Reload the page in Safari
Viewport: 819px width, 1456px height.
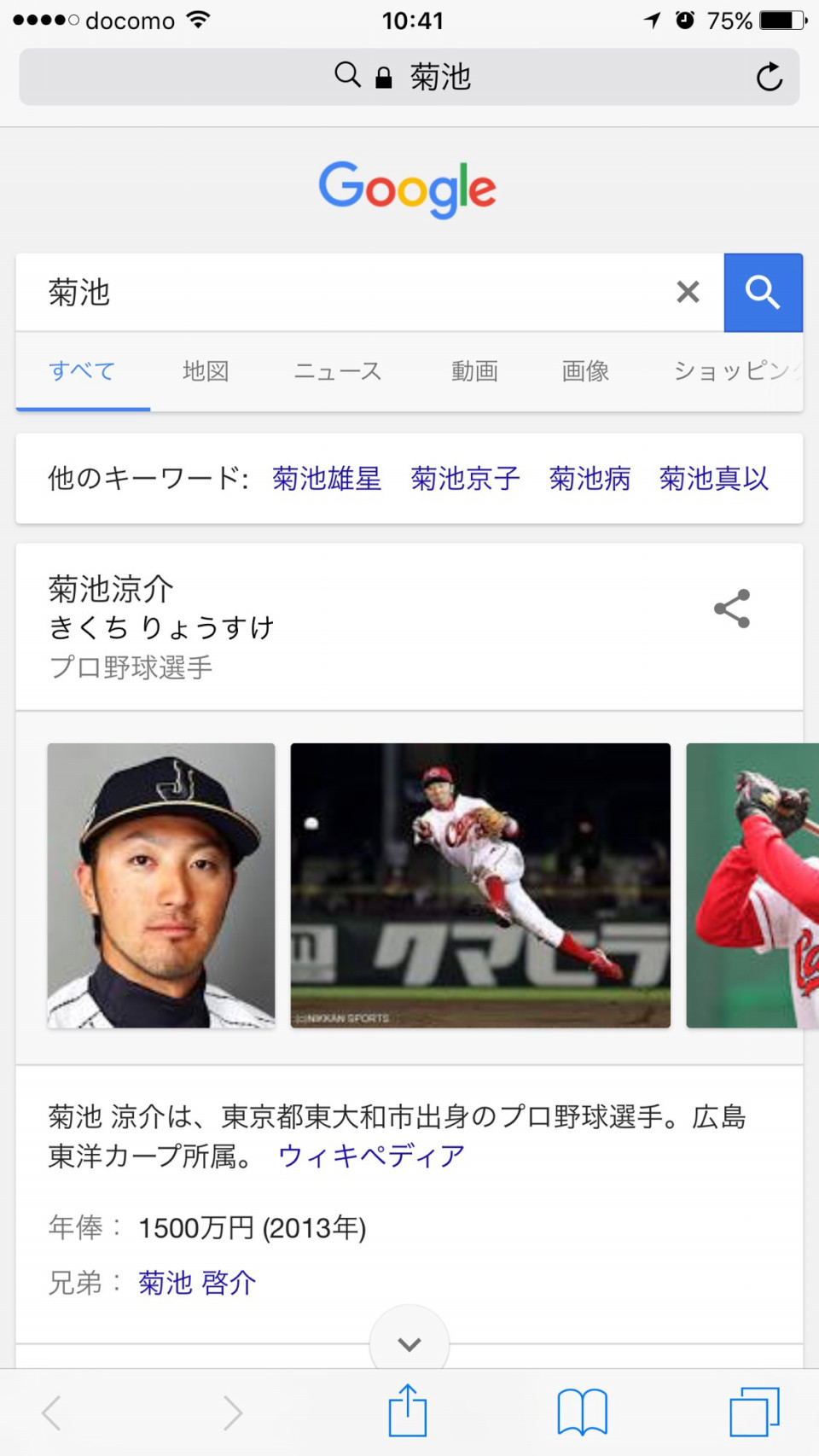tap(769, 77)
